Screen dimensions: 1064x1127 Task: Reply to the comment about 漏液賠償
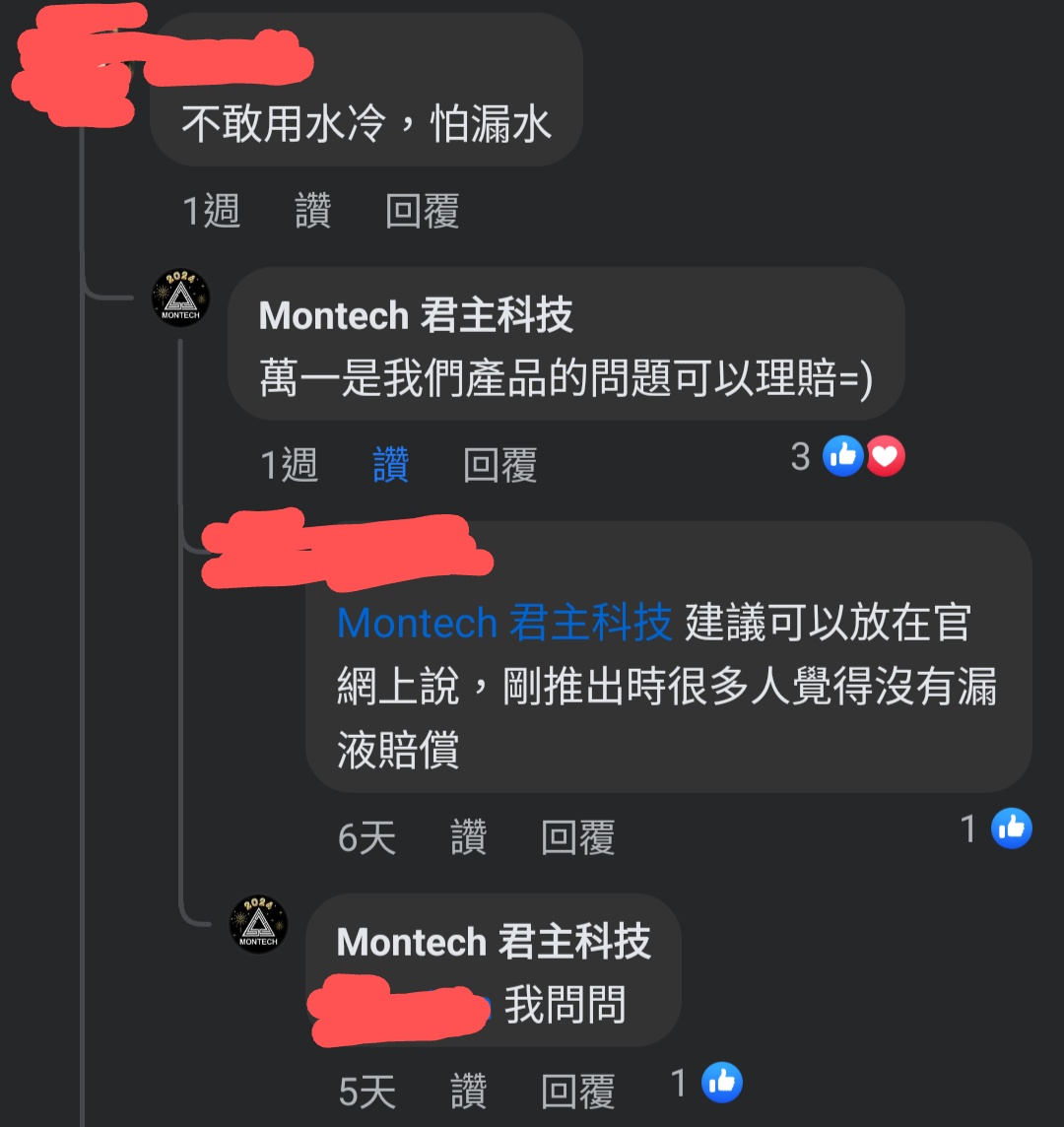(577, 837)
